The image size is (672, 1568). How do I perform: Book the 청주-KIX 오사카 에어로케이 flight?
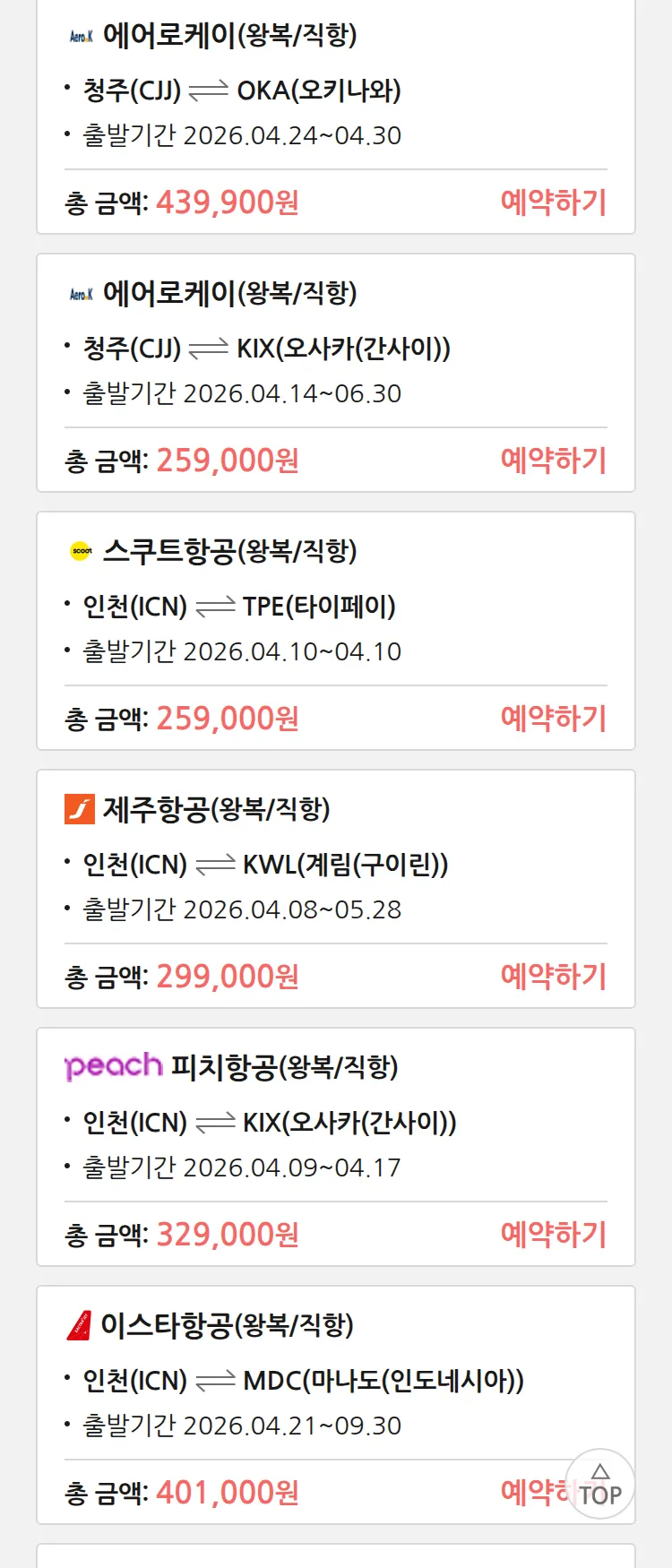(x=553, y=461)
